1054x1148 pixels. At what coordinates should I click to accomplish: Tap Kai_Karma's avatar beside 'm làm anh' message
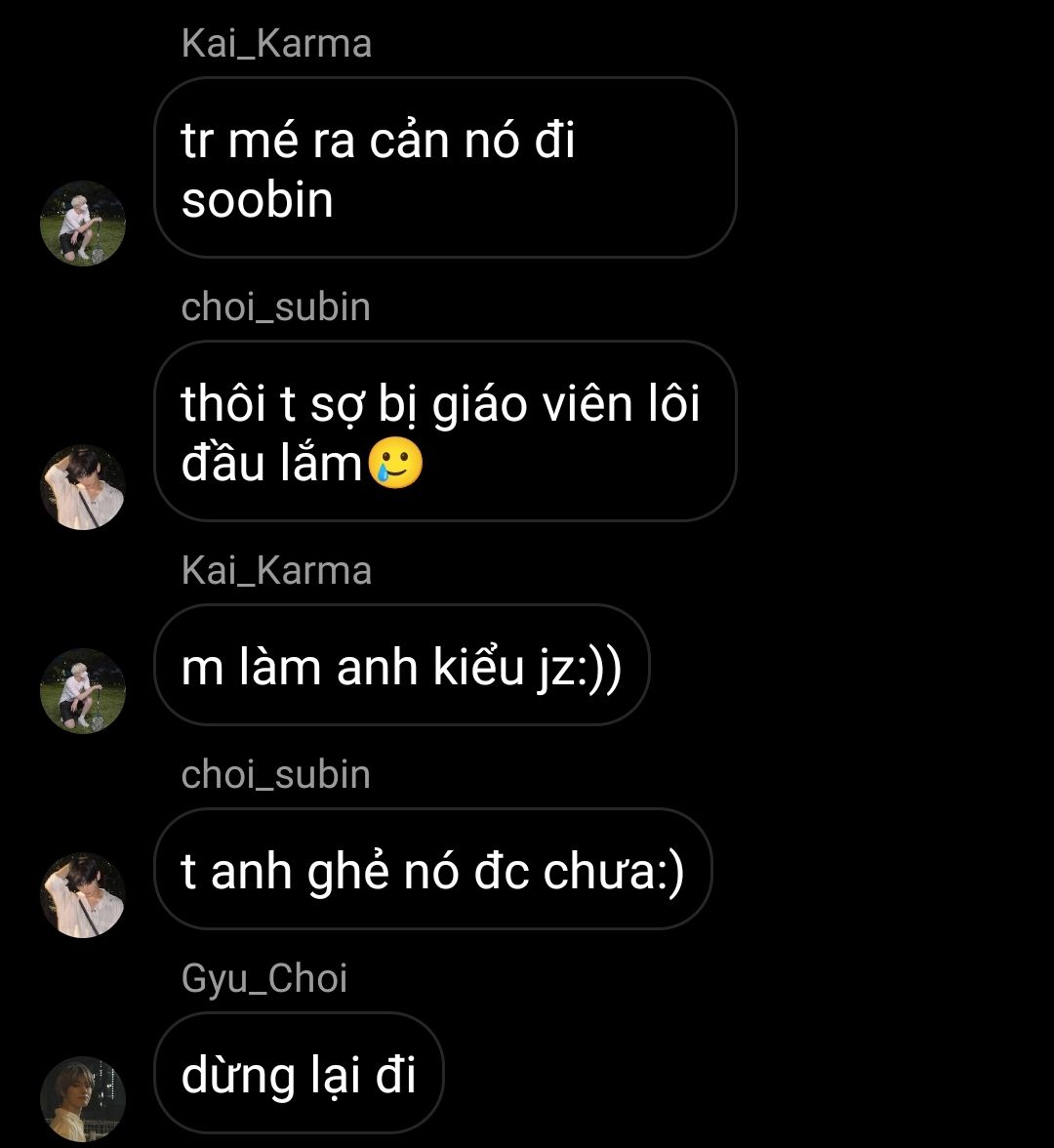[83, 690]
